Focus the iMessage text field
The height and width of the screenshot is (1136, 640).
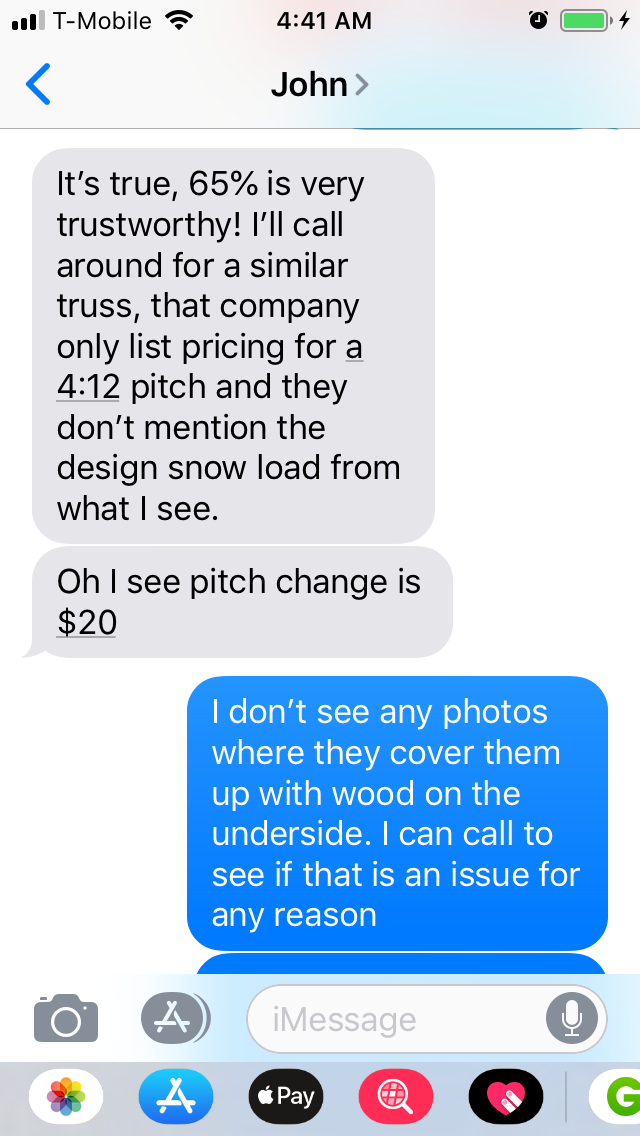point(395,1019)
